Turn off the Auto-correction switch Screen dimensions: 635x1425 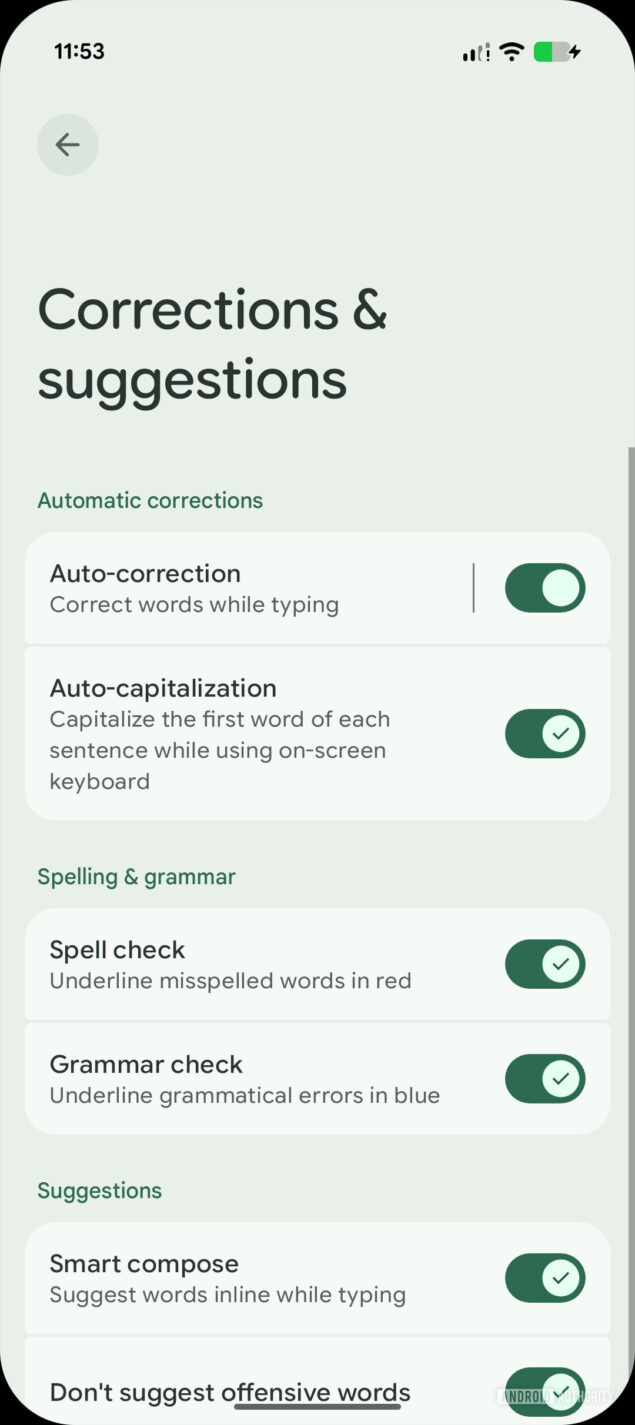545,588
